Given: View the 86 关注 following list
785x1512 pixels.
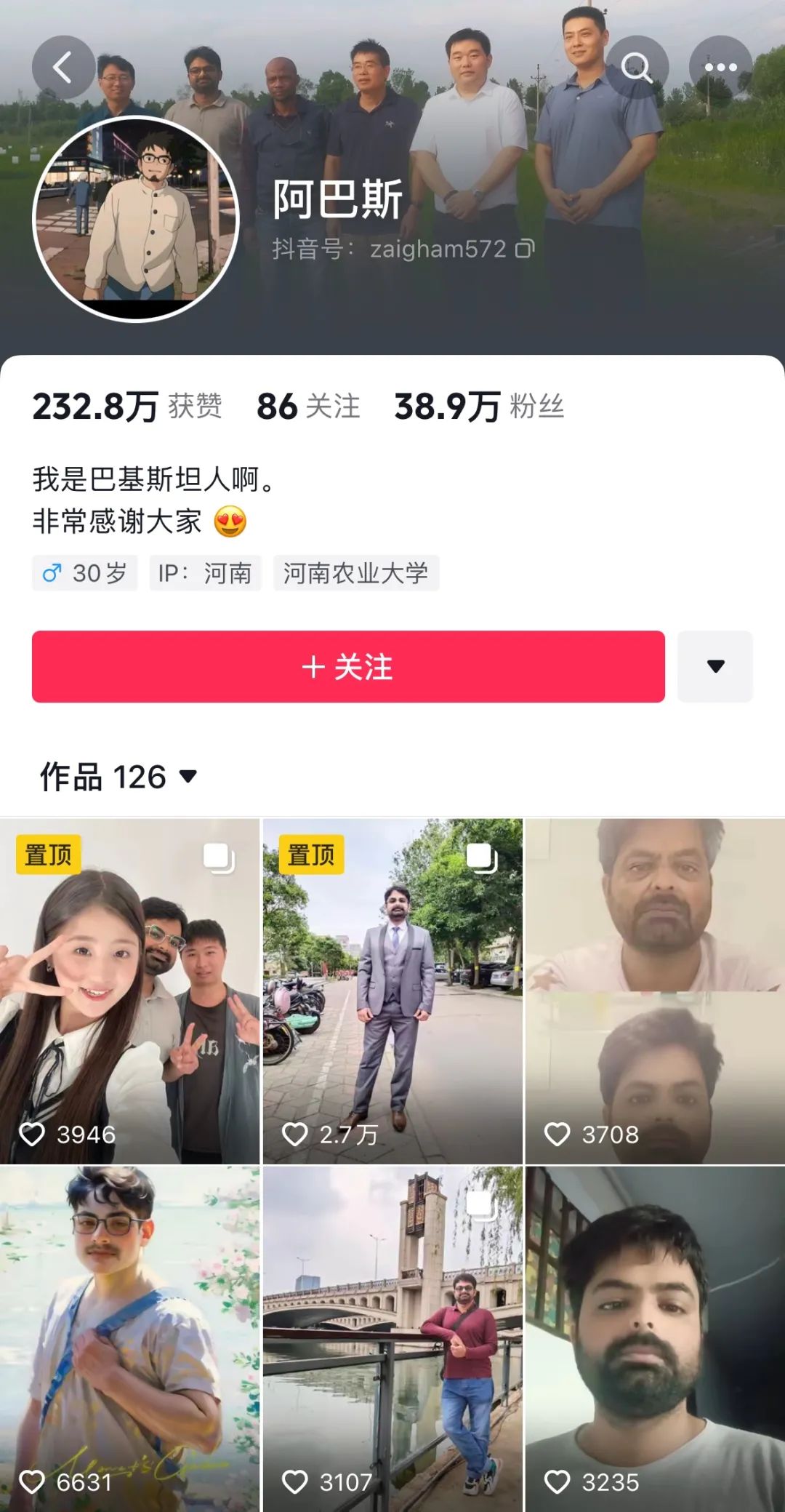Looking at the screenshot, I should coord(308,406).
